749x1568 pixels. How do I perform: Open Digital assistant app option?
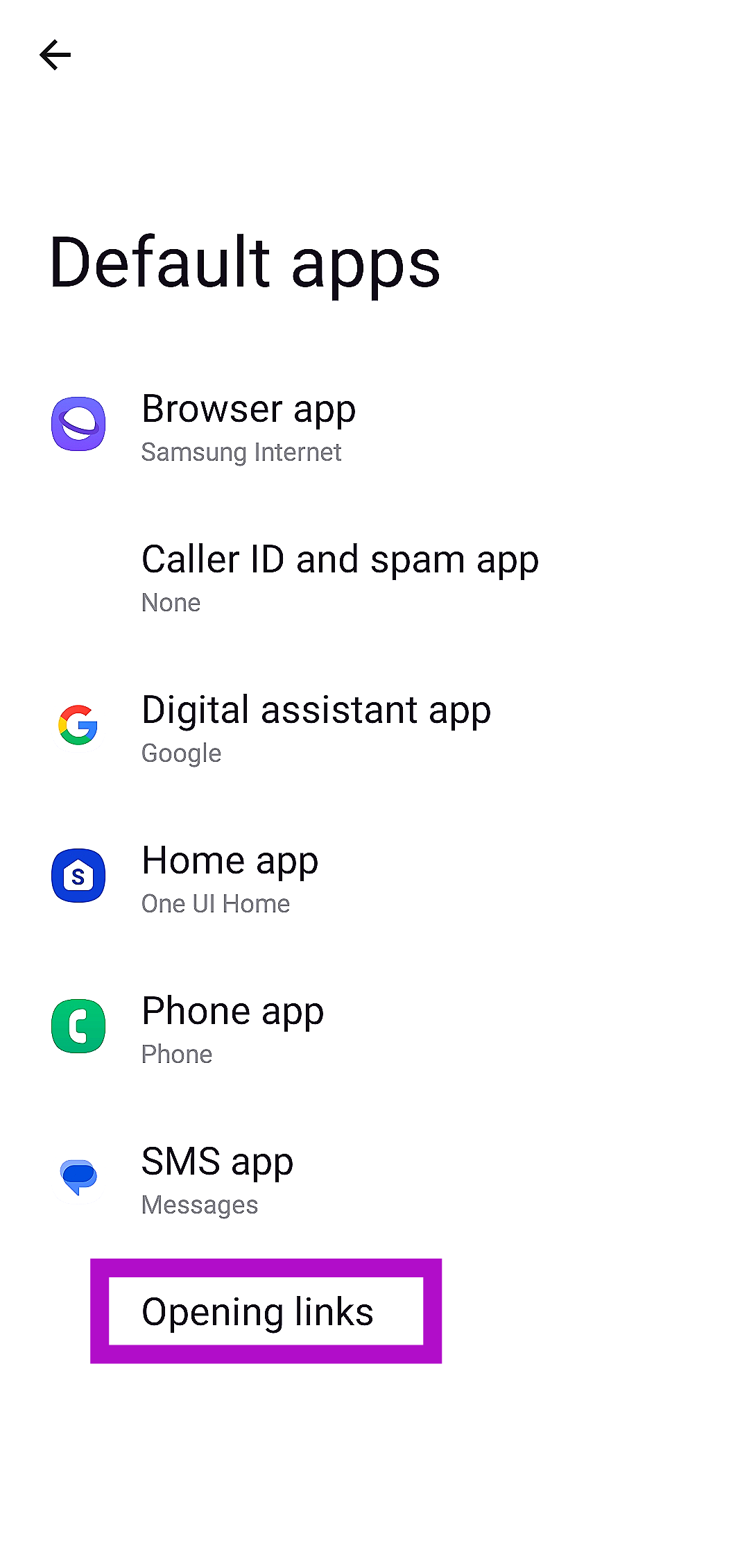tap(316, 726)
